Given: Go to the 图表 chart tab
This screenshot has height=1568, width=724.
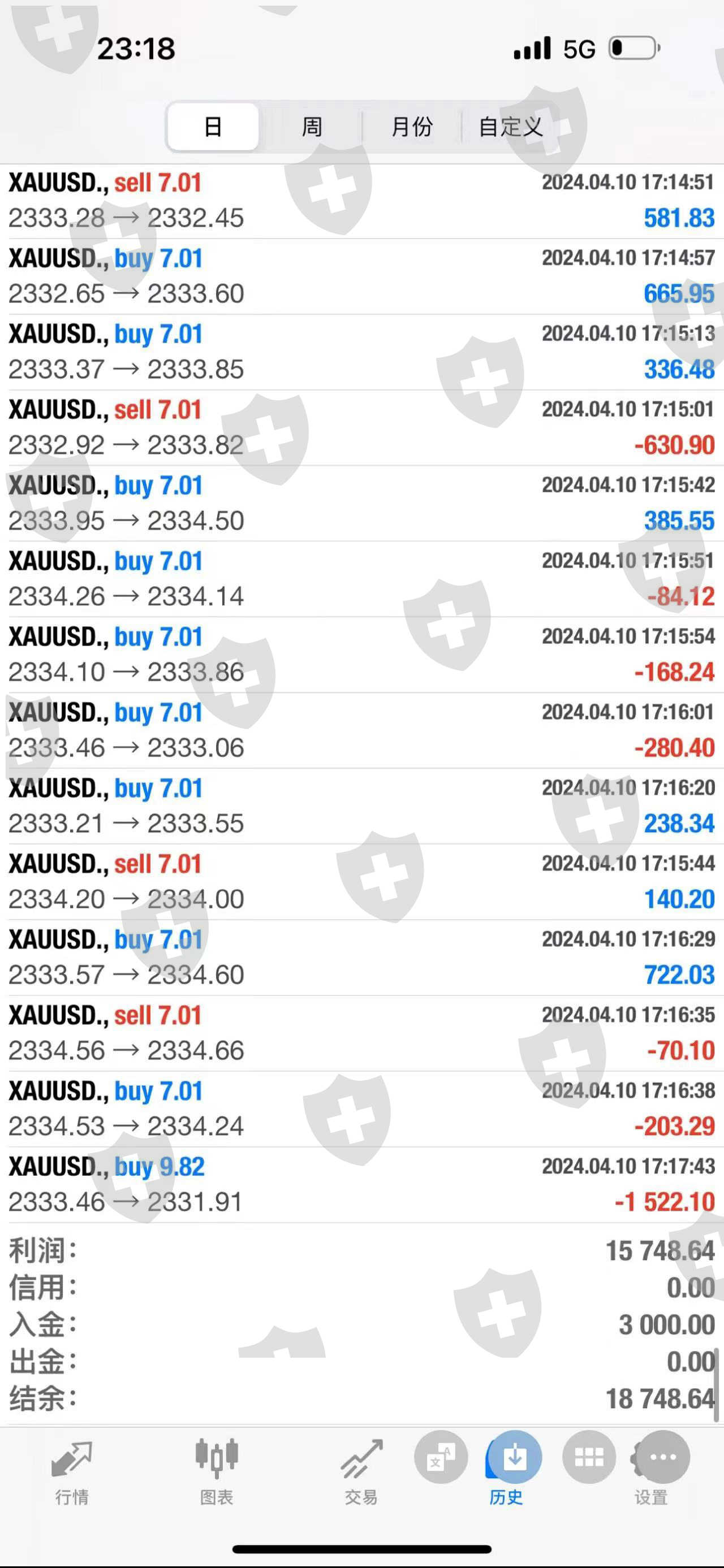Looking at the screenshot, I should click(217, 1472).
